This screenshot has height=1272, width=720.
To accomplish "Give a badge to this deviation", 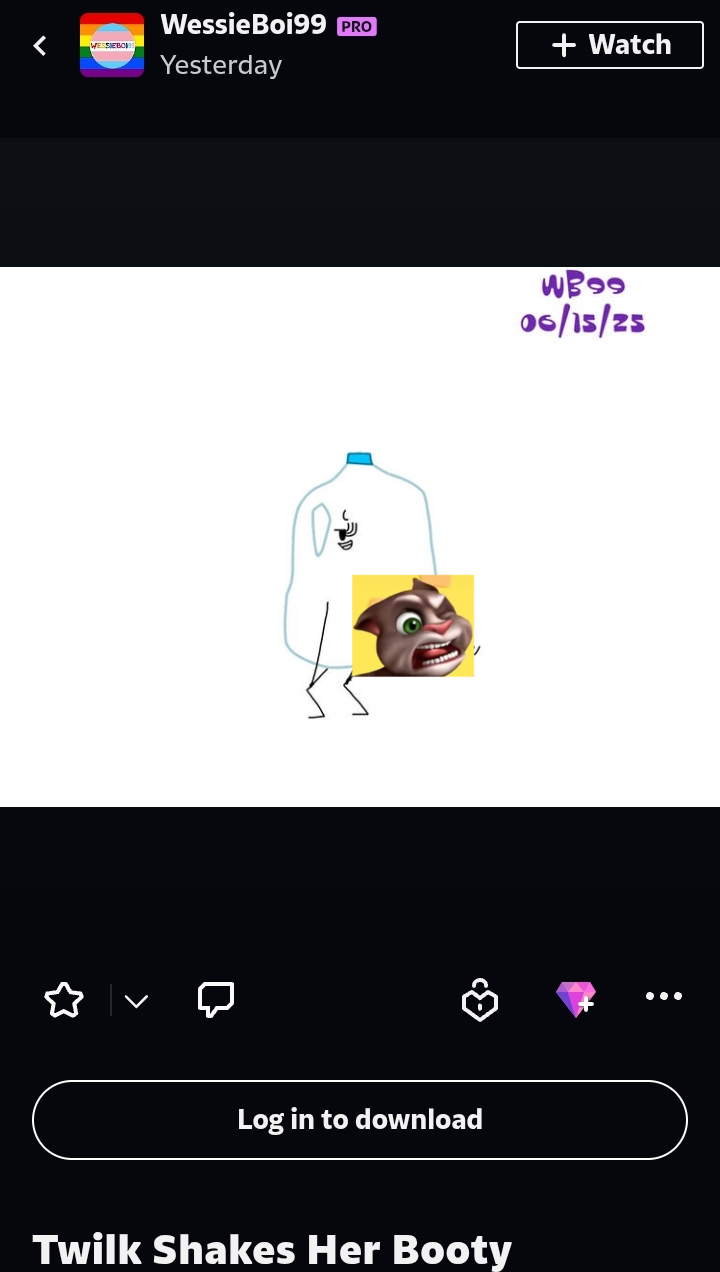I will pyautogui.click(x=480, y=999).
